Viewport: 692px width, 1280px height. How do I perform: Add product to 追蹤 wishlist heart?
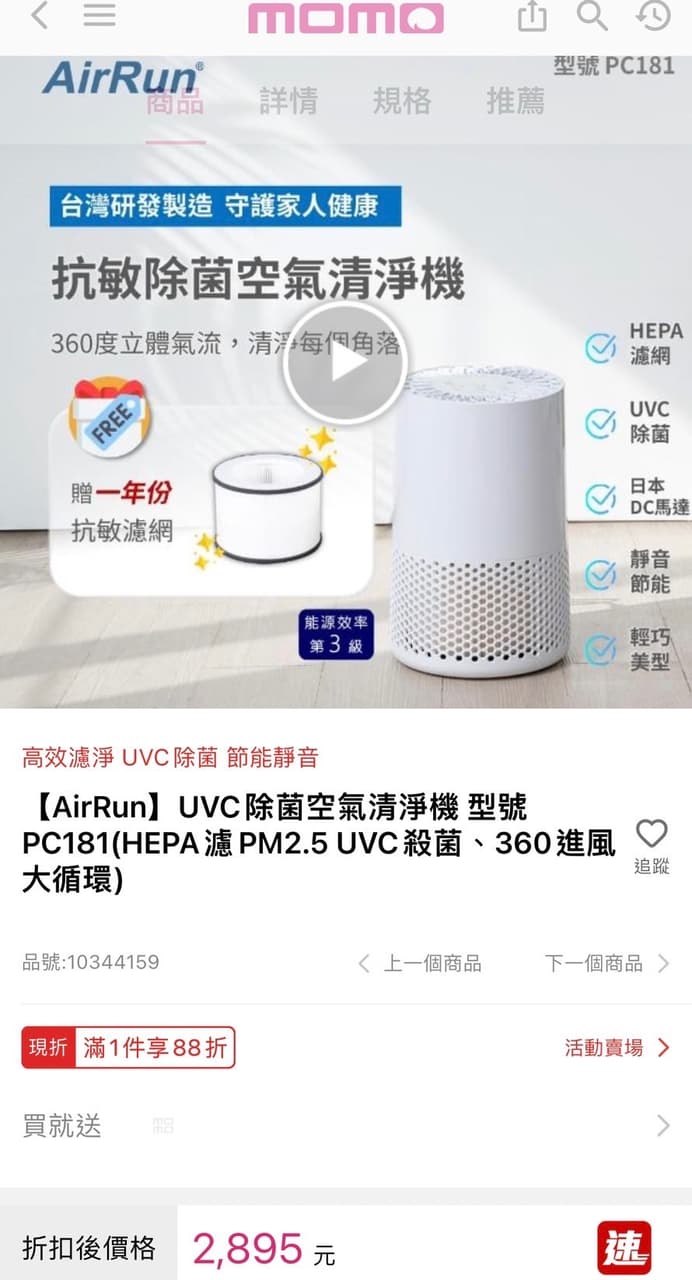tap(652, 846)
